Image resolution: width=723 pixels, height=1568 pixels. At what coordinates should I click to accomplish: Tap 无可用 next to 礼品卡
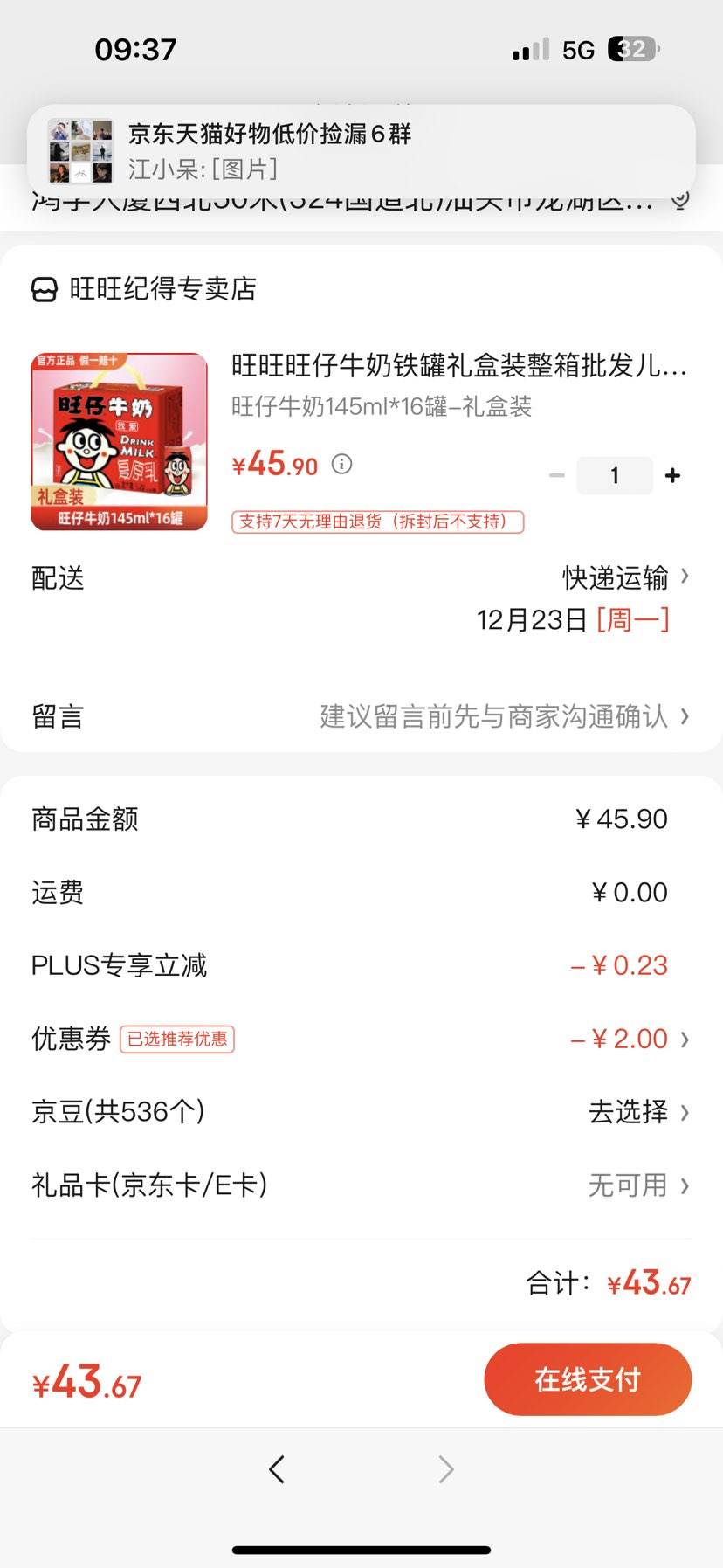tap(627, 1185)
